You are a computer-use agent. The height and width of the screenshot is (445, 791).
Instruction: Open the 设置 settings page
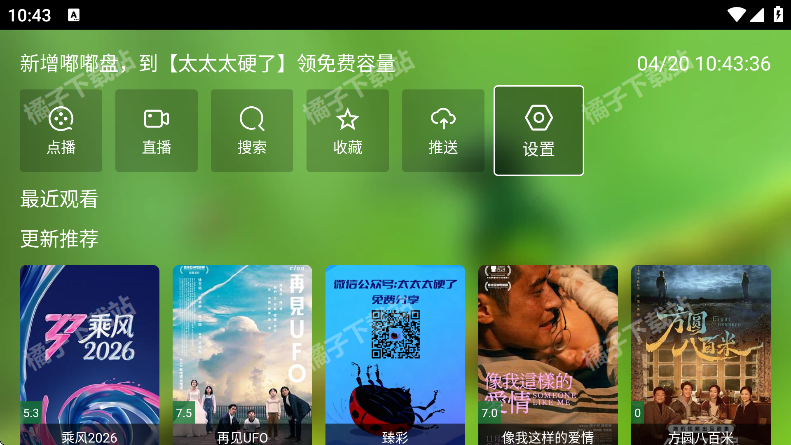tap(538, 131)
